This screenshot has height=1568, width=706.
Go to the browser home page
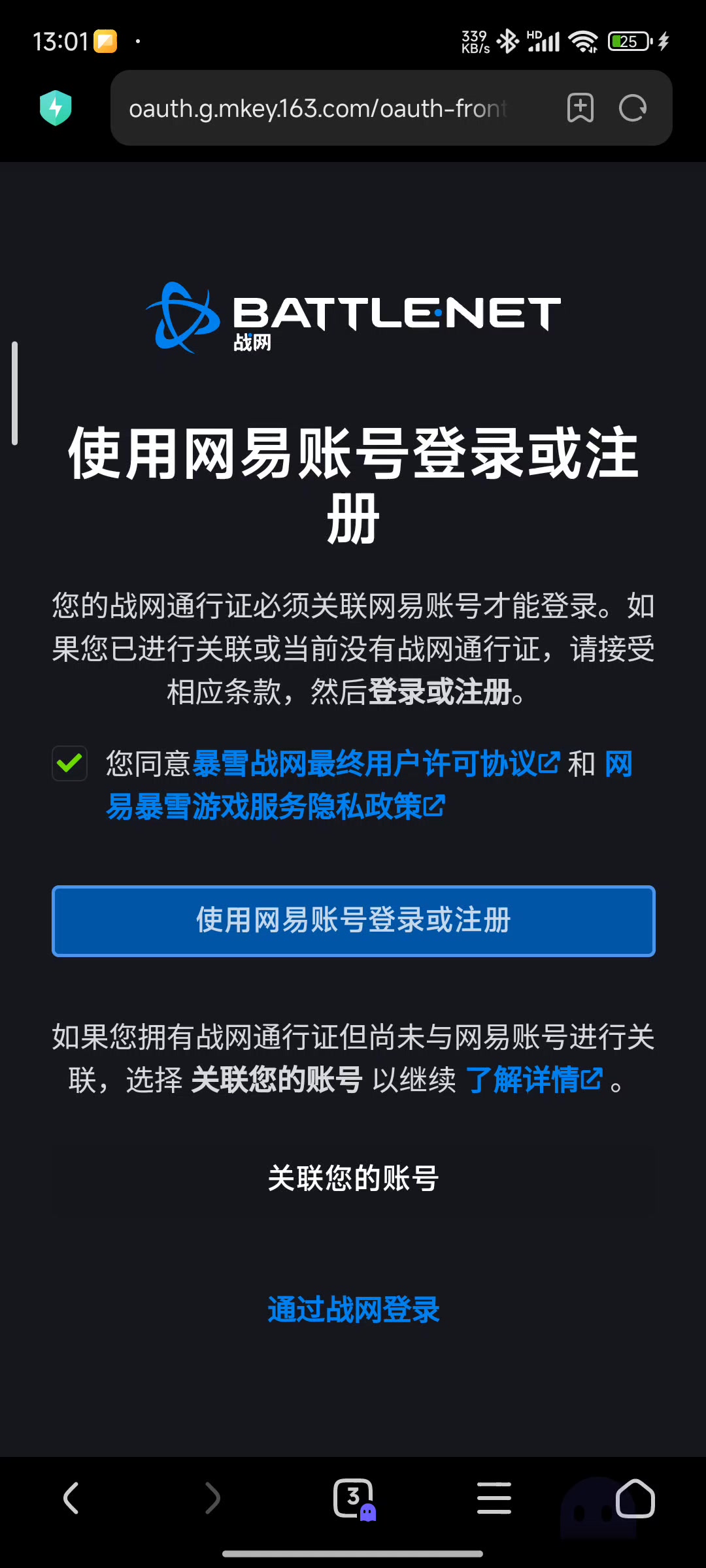[x=635, y=1497]
